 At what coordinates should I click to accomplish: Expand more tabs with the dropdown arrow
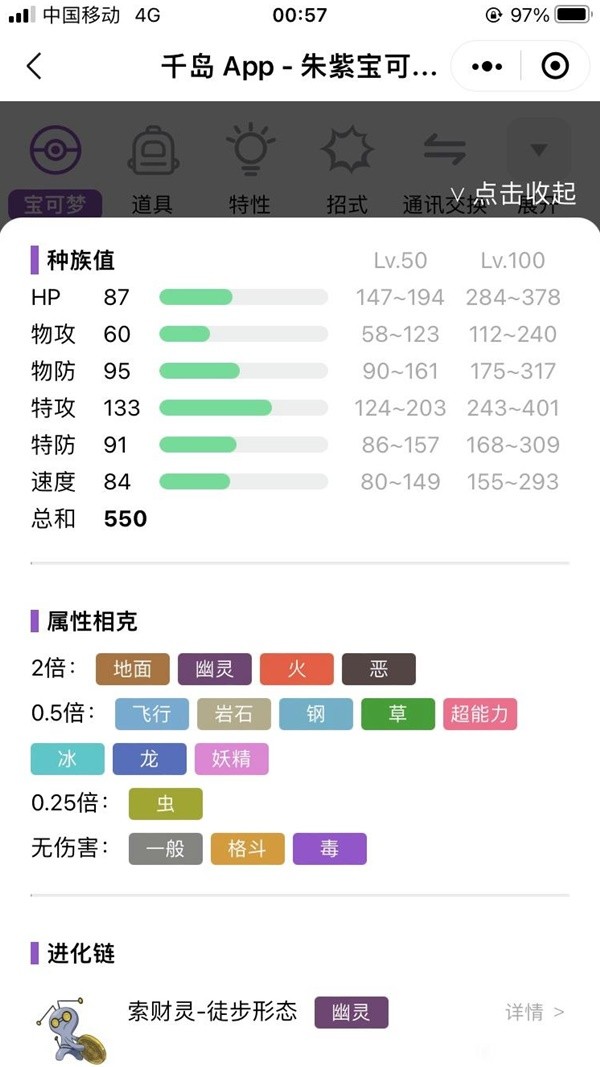(x=538, y=150)
